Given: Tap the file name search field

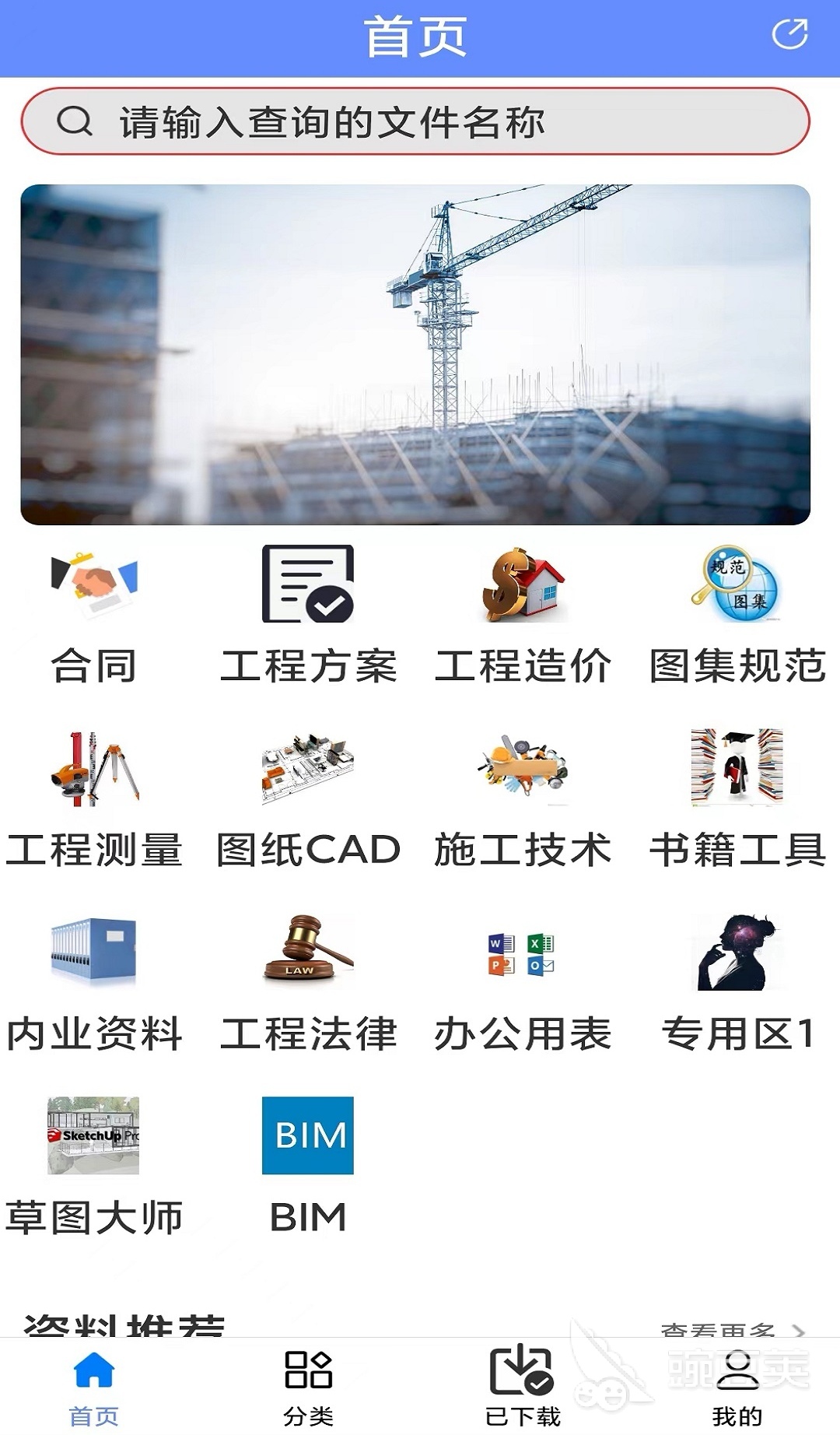Looking at the screenshot, I should click(x=415, y=122).
